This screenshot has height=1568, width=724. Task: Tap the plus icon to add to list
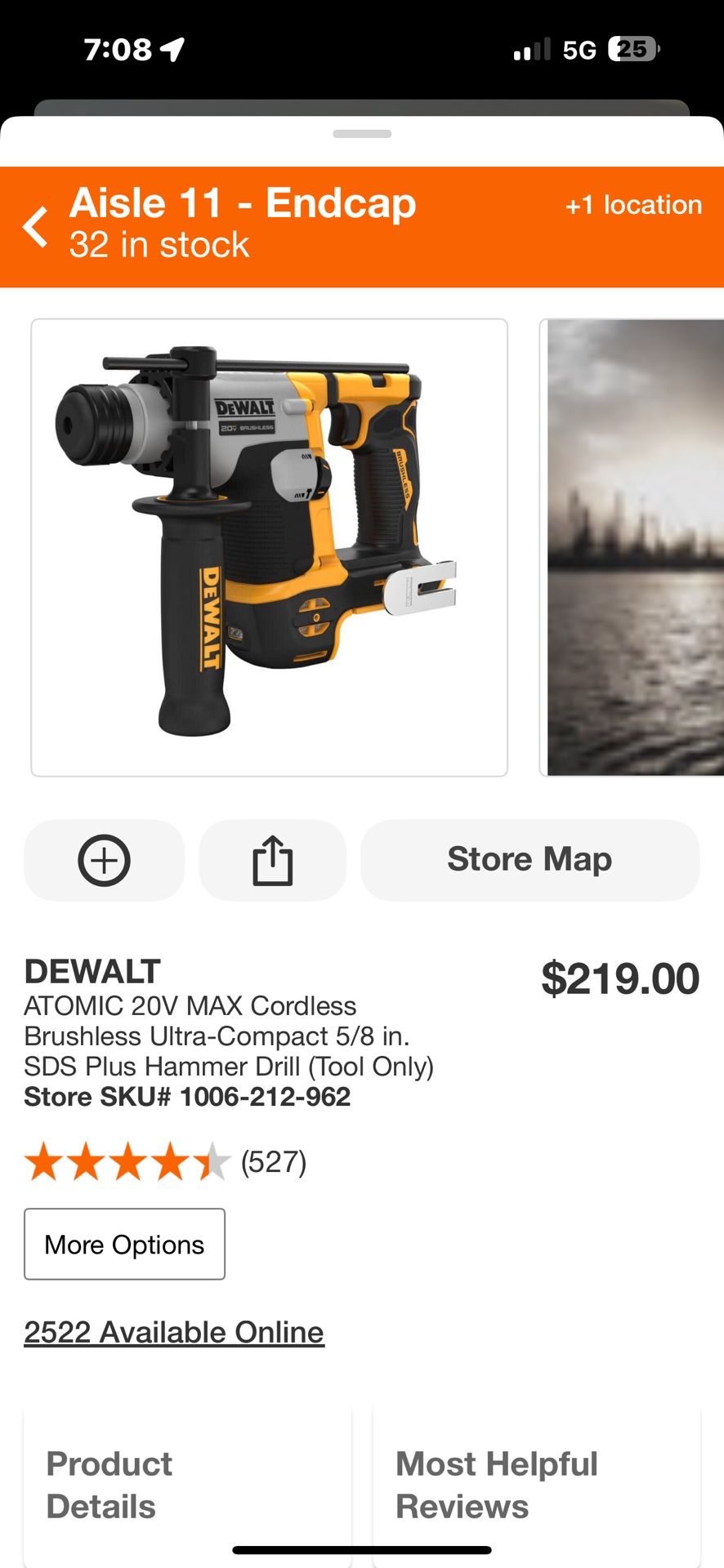tap(104, 860)
